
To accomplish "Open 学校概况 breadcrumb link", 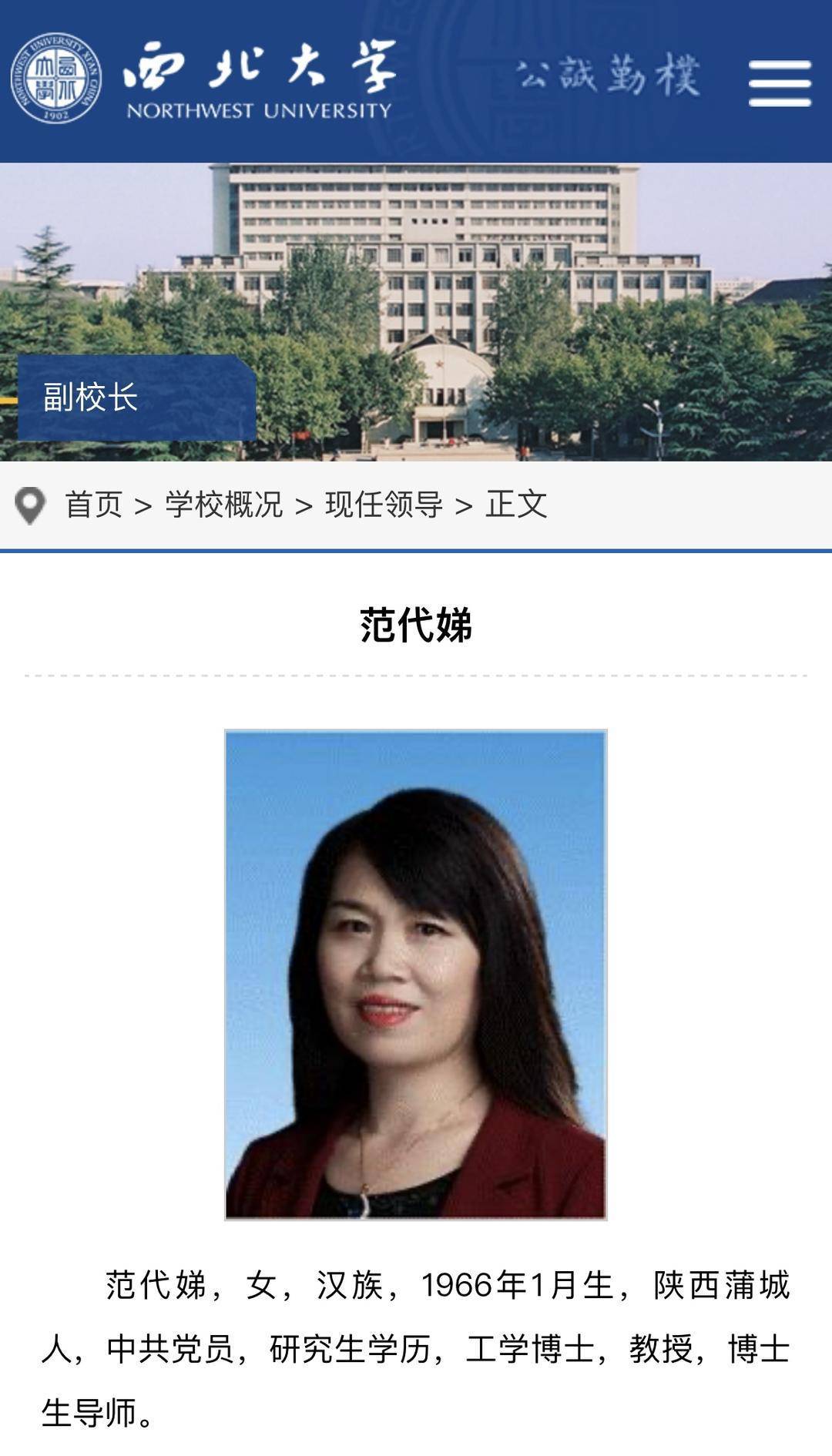I will tap(224, 505).
